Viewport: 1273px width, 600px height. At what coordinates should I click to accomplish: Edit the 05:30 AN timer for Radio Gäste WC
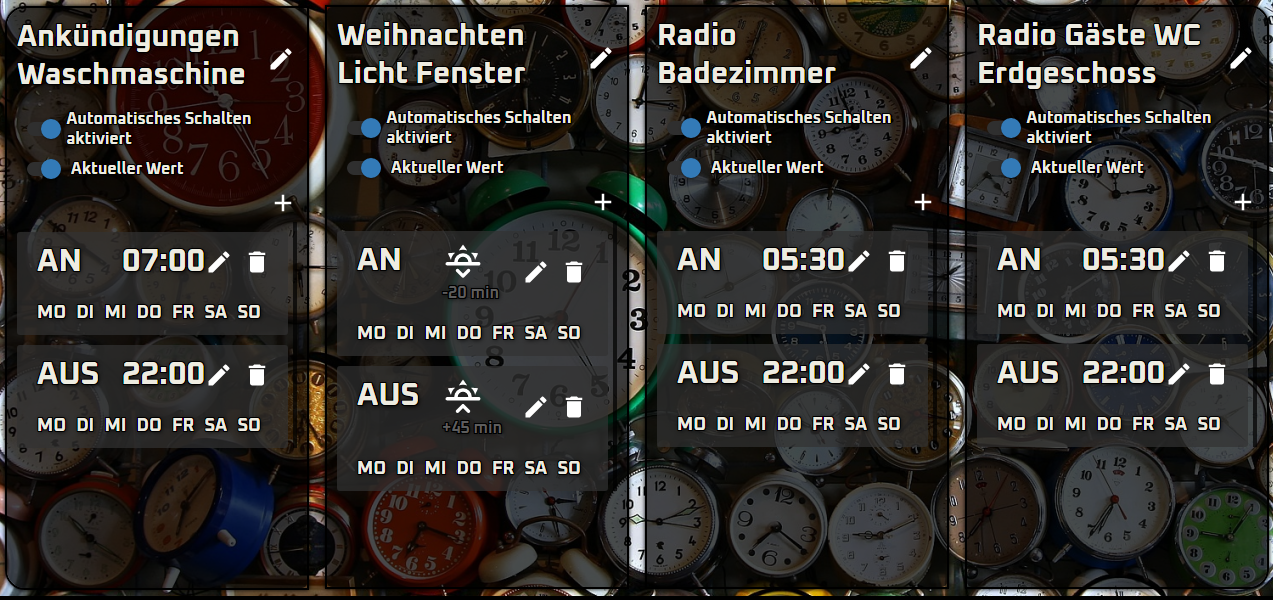point(1179,261)
